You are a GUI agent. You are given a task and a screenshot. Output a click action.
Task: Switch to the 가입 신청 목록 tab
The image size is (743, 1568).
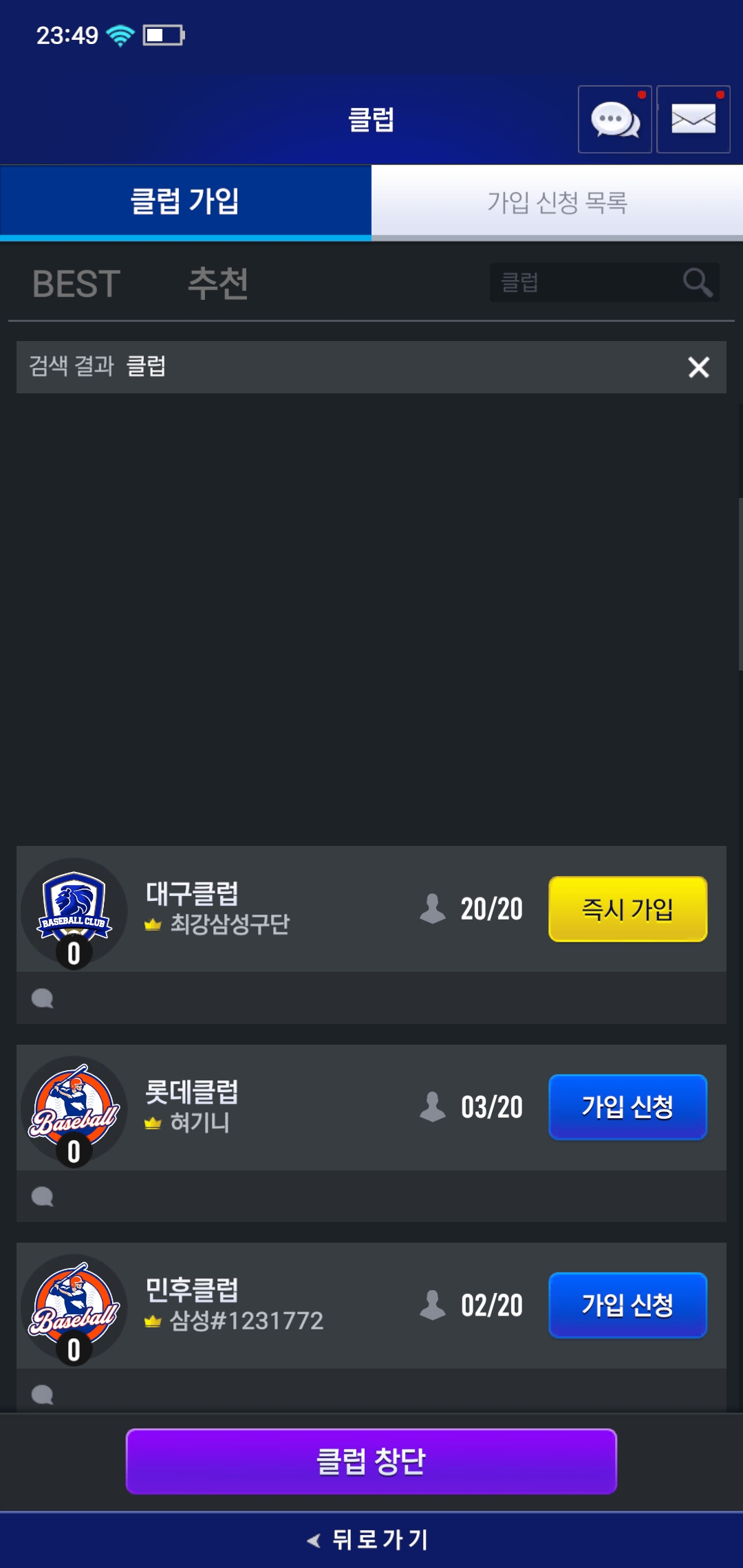pyautogui.click(x=557, y=202)
